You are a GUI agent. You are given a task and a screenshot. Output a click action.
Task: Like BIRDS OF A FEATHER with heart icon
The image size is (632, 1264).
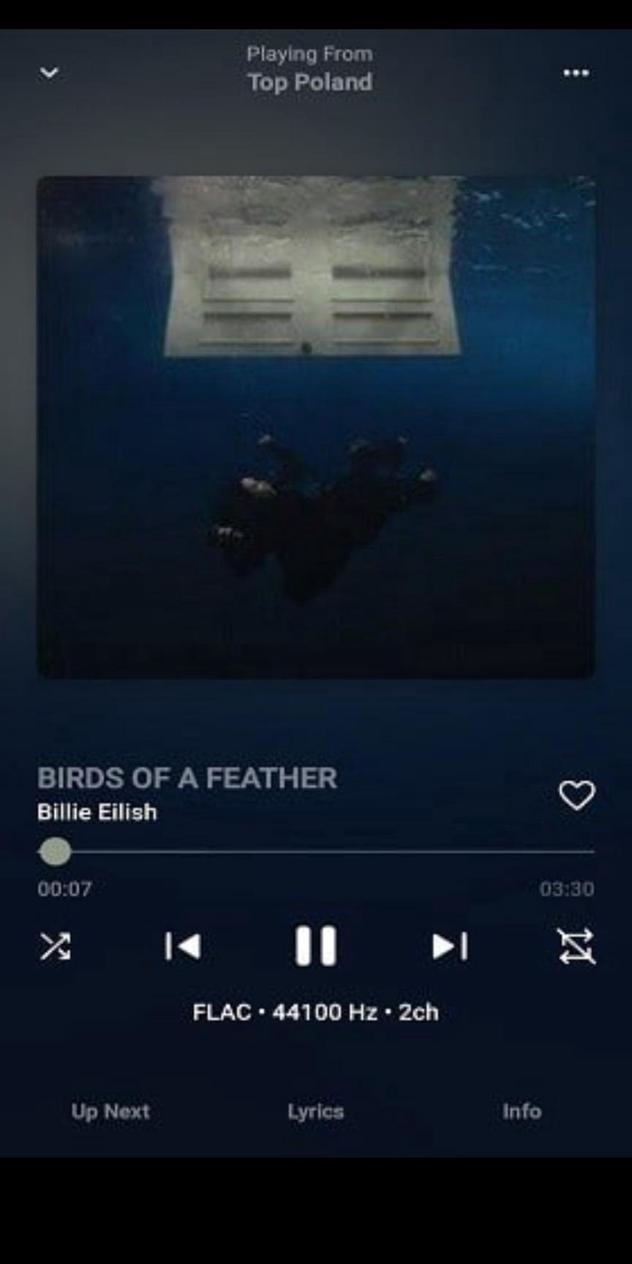(576, 795)
